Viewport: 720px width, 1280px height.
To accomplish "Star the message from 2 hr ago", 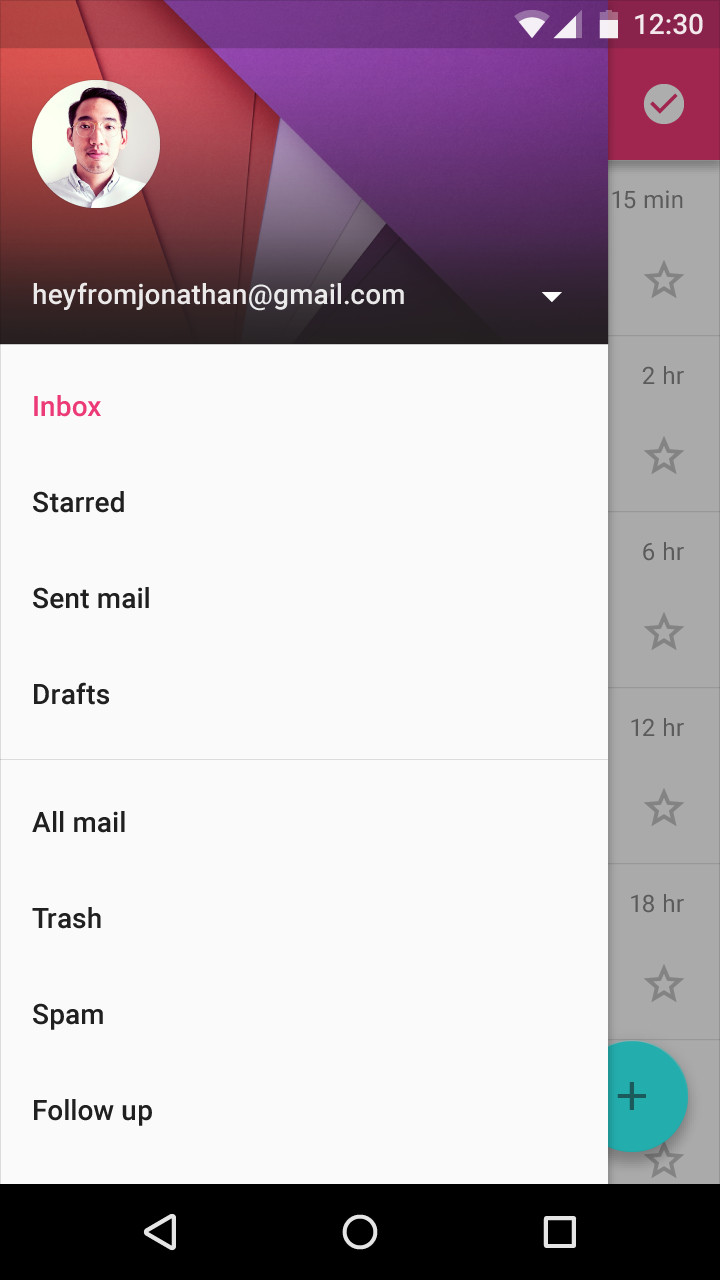I will 664,456.
